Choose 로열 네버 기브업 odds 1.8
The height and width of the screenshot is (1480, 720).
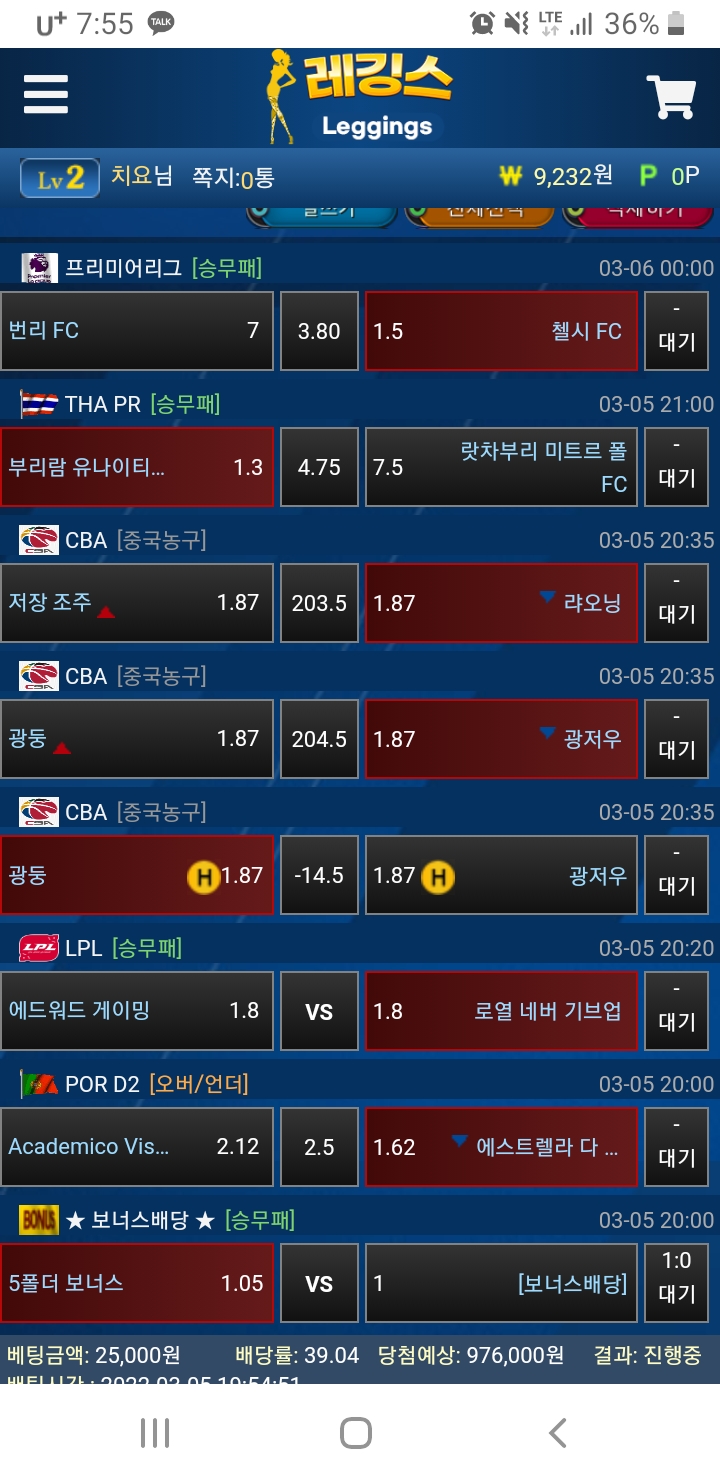(501, 1011)
